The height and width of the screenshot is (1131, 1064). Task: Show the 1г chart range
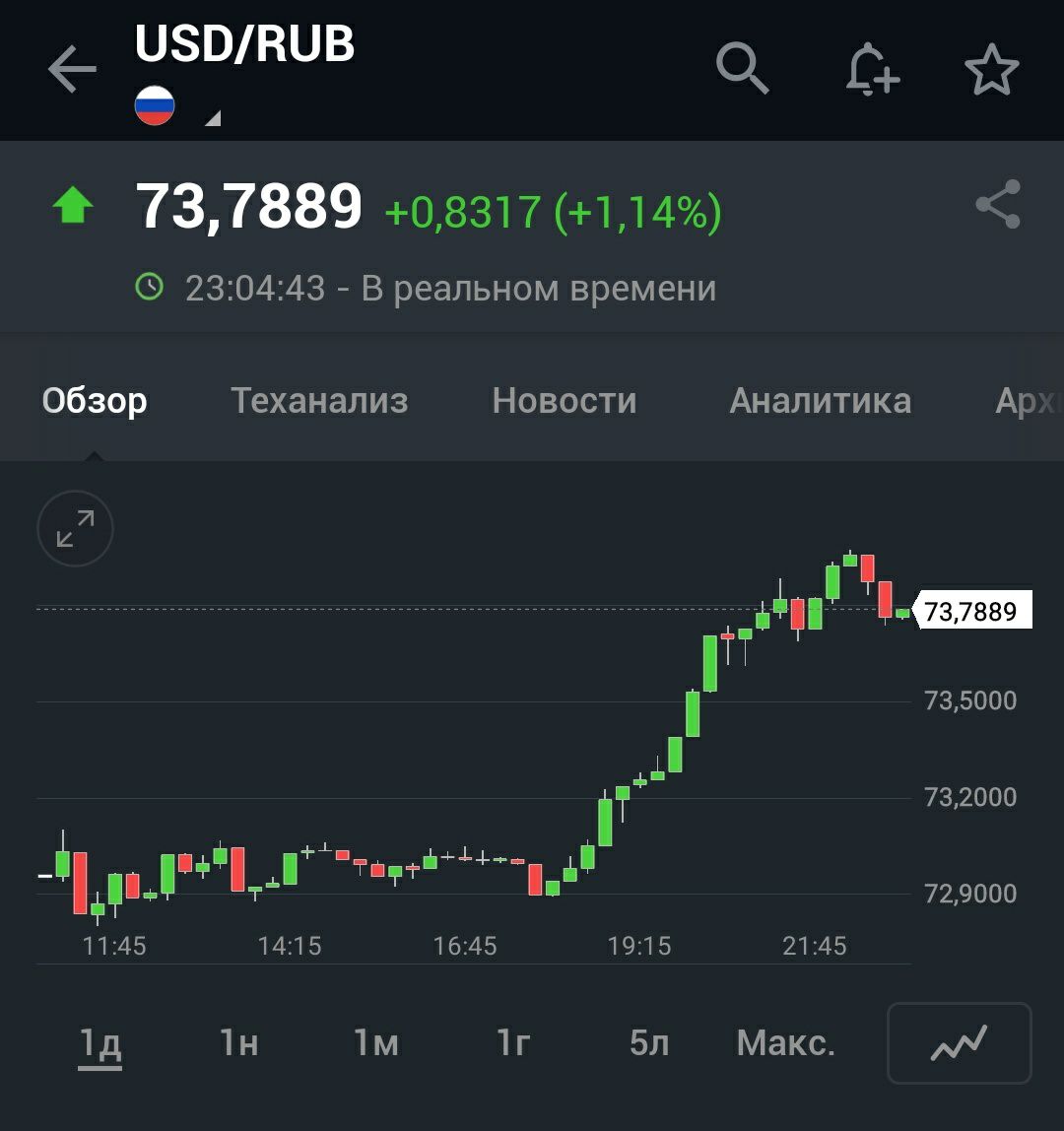512,1043
